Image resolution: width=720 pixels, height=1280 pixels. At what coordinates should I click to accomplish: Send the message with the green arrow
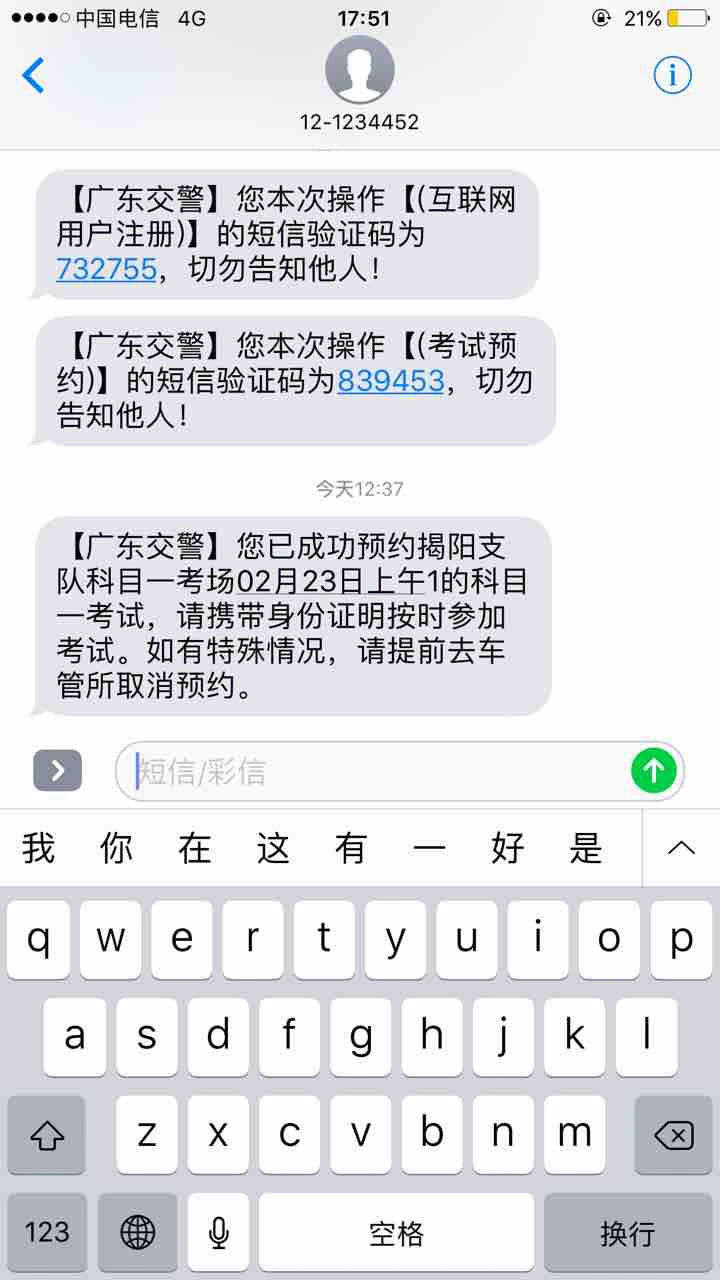click(654, 770)
